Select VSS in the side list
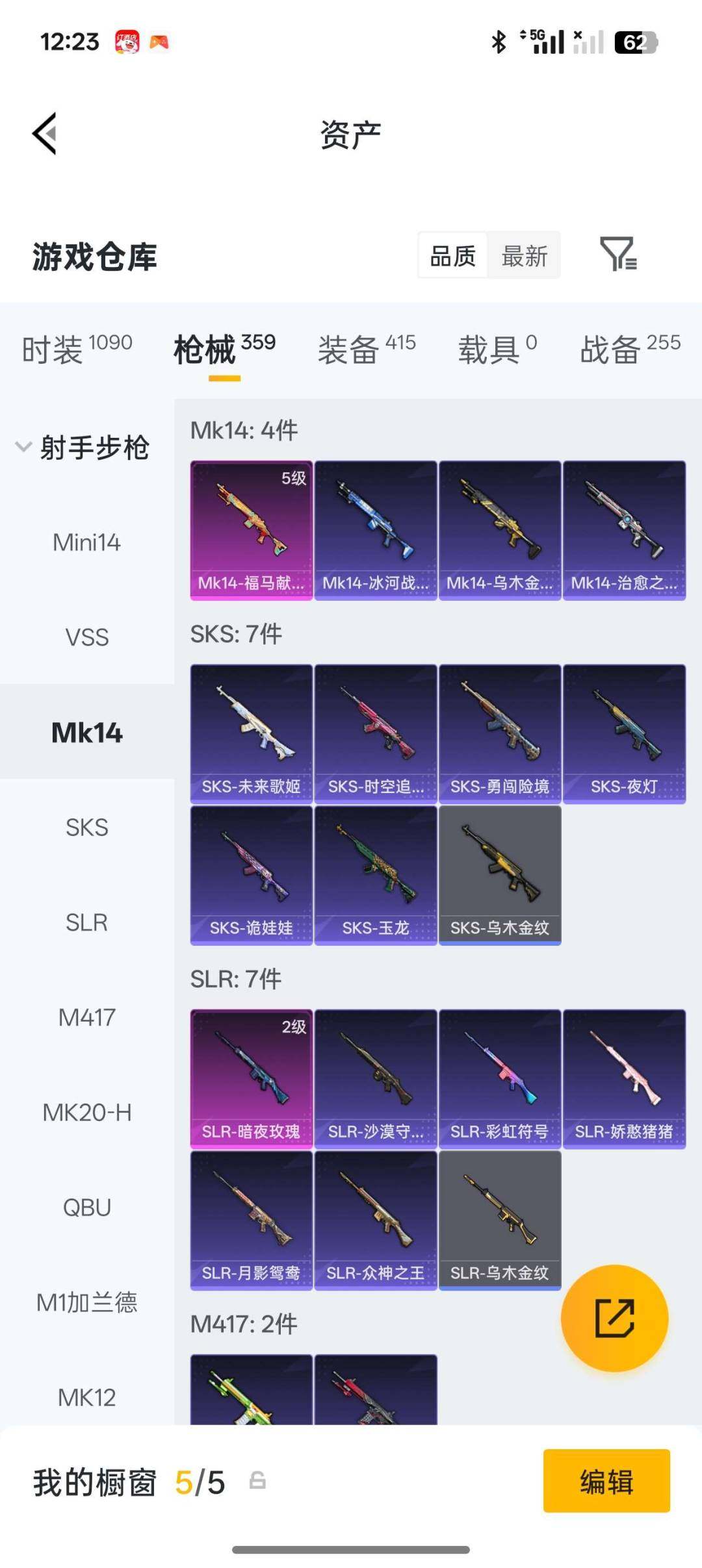This screenshot has width=702, height=1568. pos(86,637)
